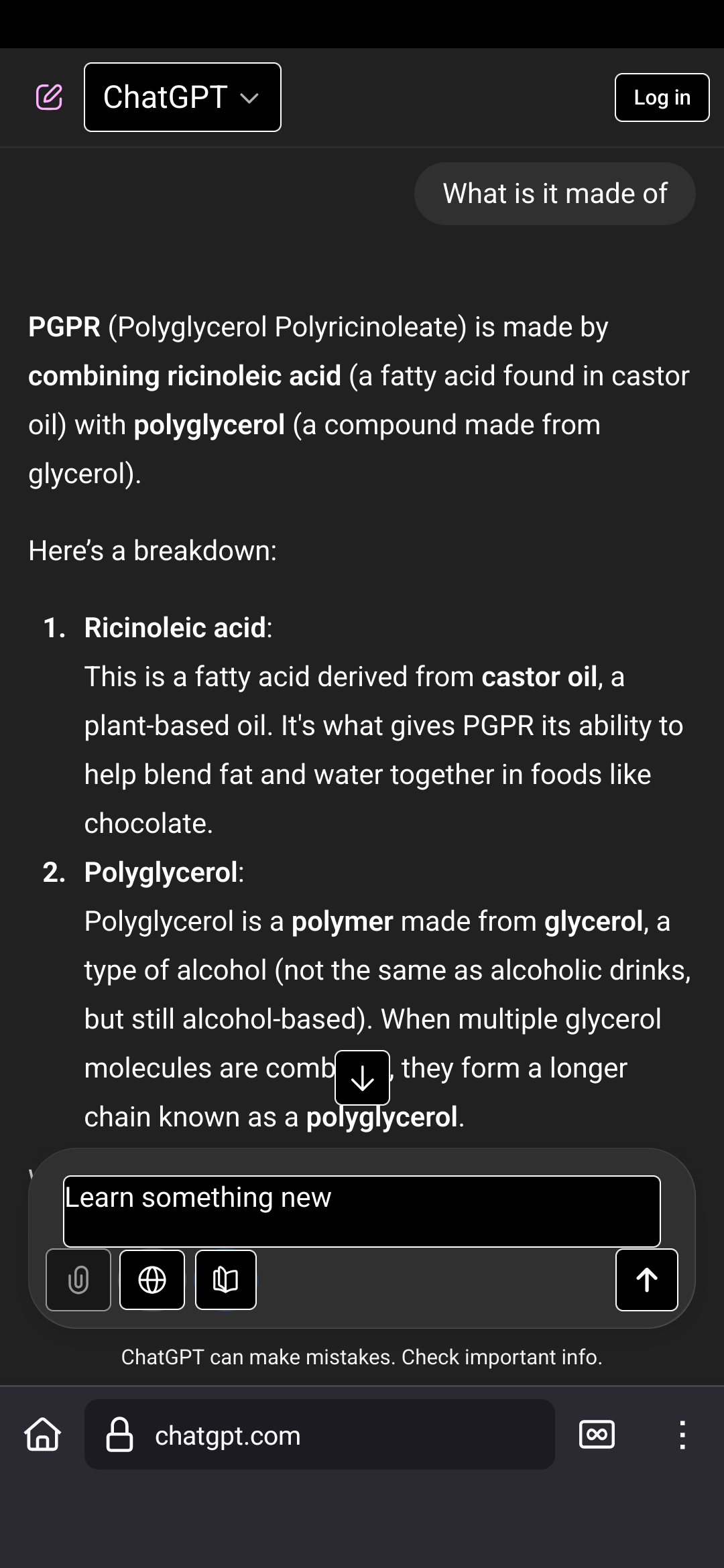Focus the 'Learn something new' message field

[x=362, y=1211]
